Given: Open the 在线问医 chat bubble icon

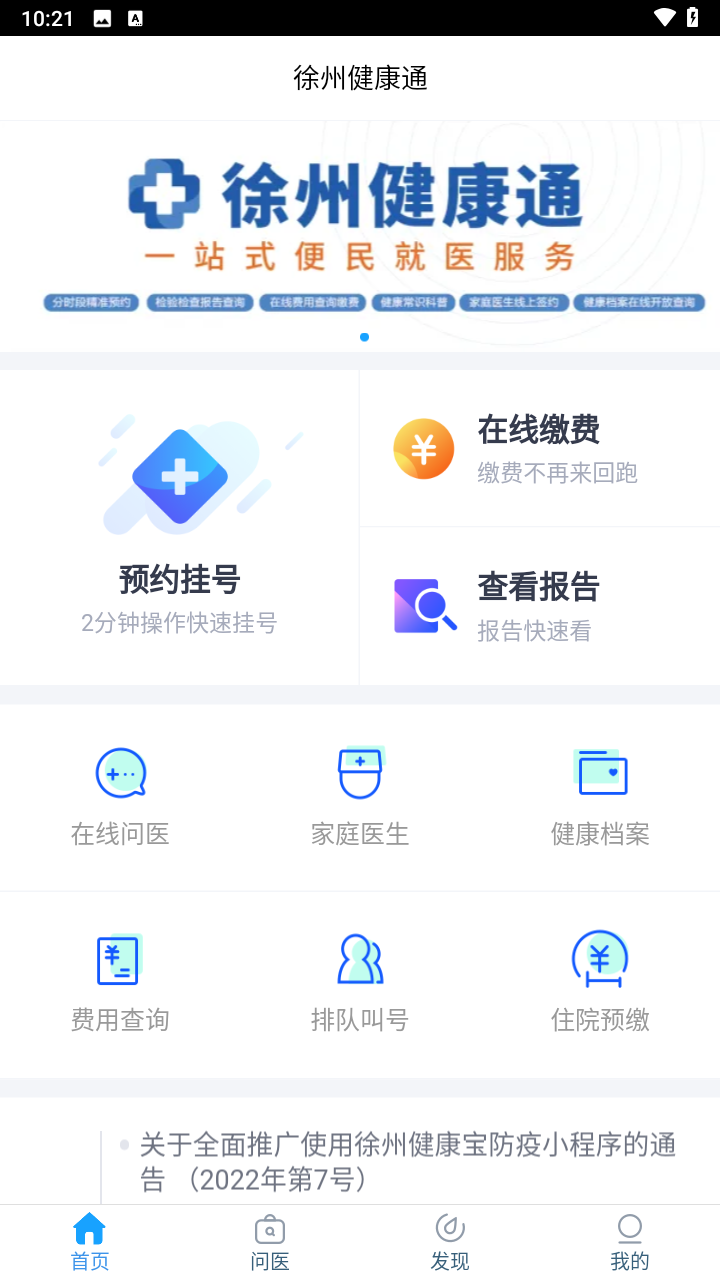Looking at the screenshot, I should coord(120,772).
